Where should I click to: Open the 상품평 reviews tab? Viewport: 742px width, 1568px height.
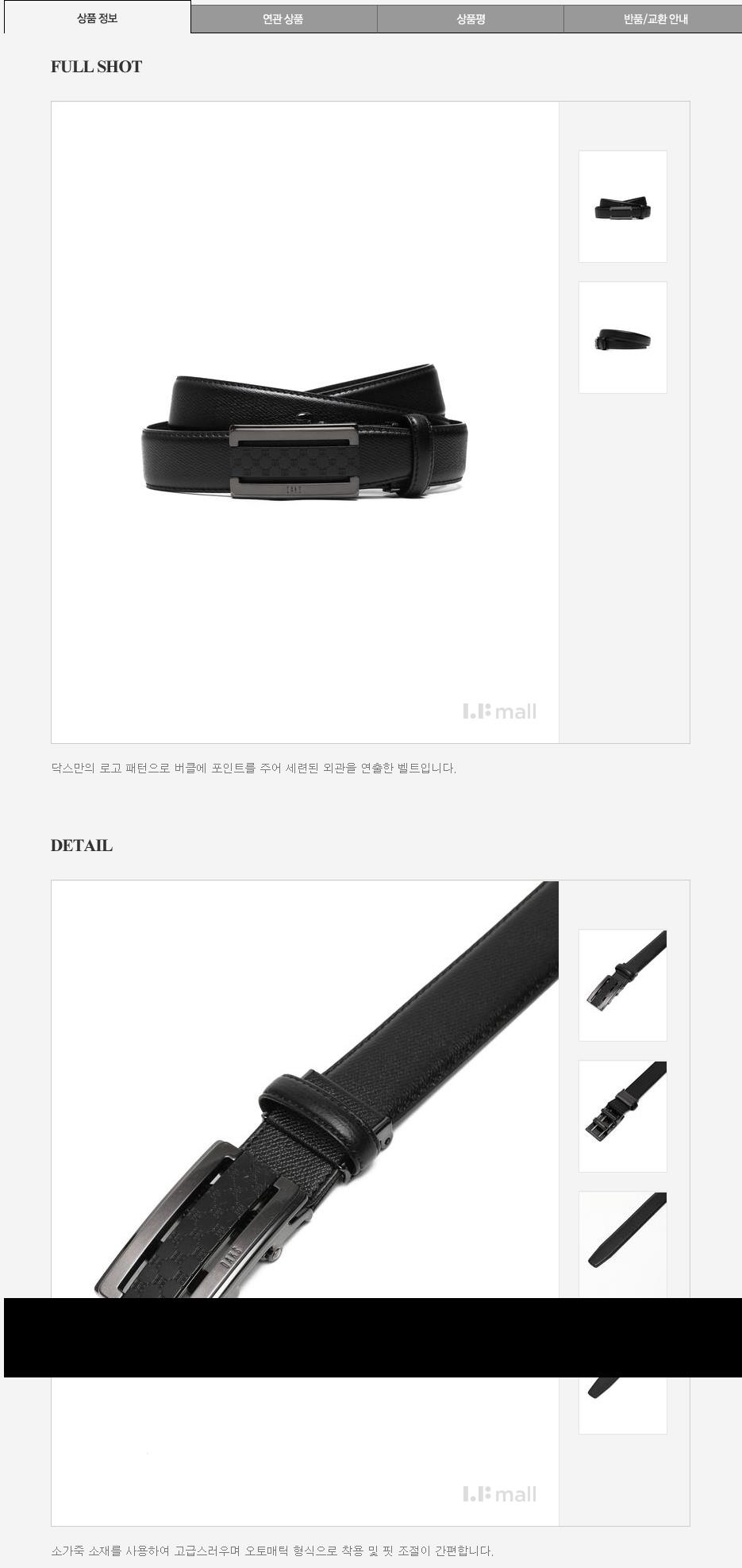[x=471, y=19]
